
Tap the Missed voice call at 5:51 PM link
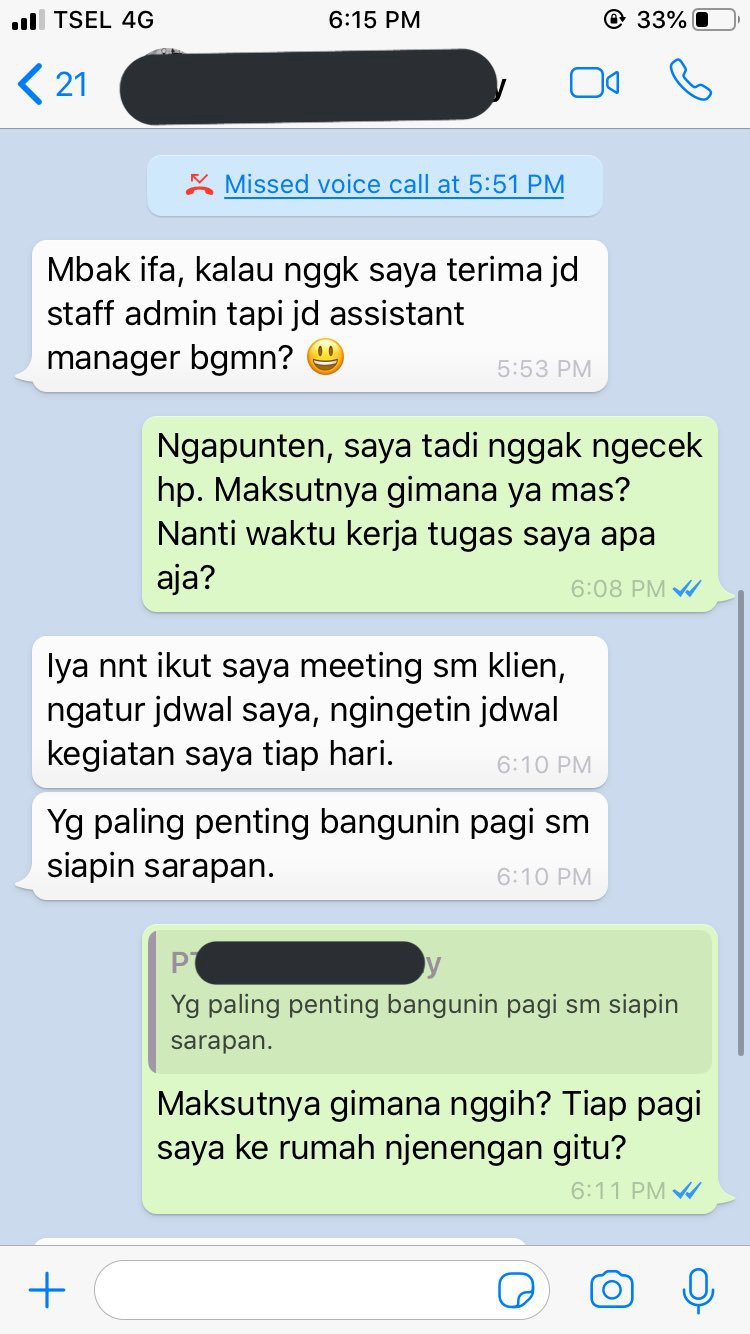pos(394,185)
